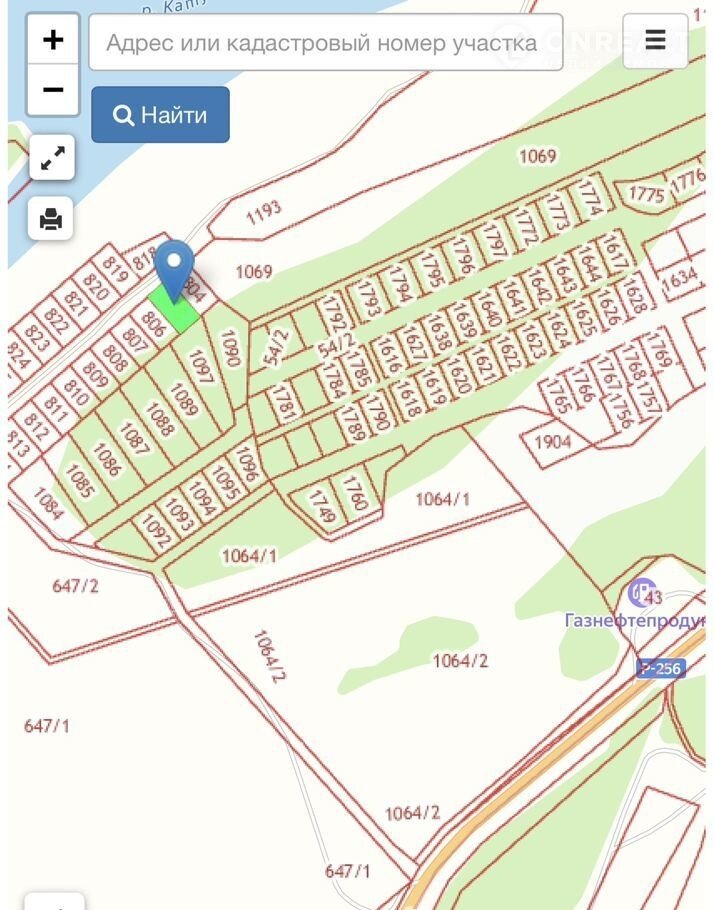Zoom out of the map
This screenshot has width=714, height=910.
(x=53, y=90)
